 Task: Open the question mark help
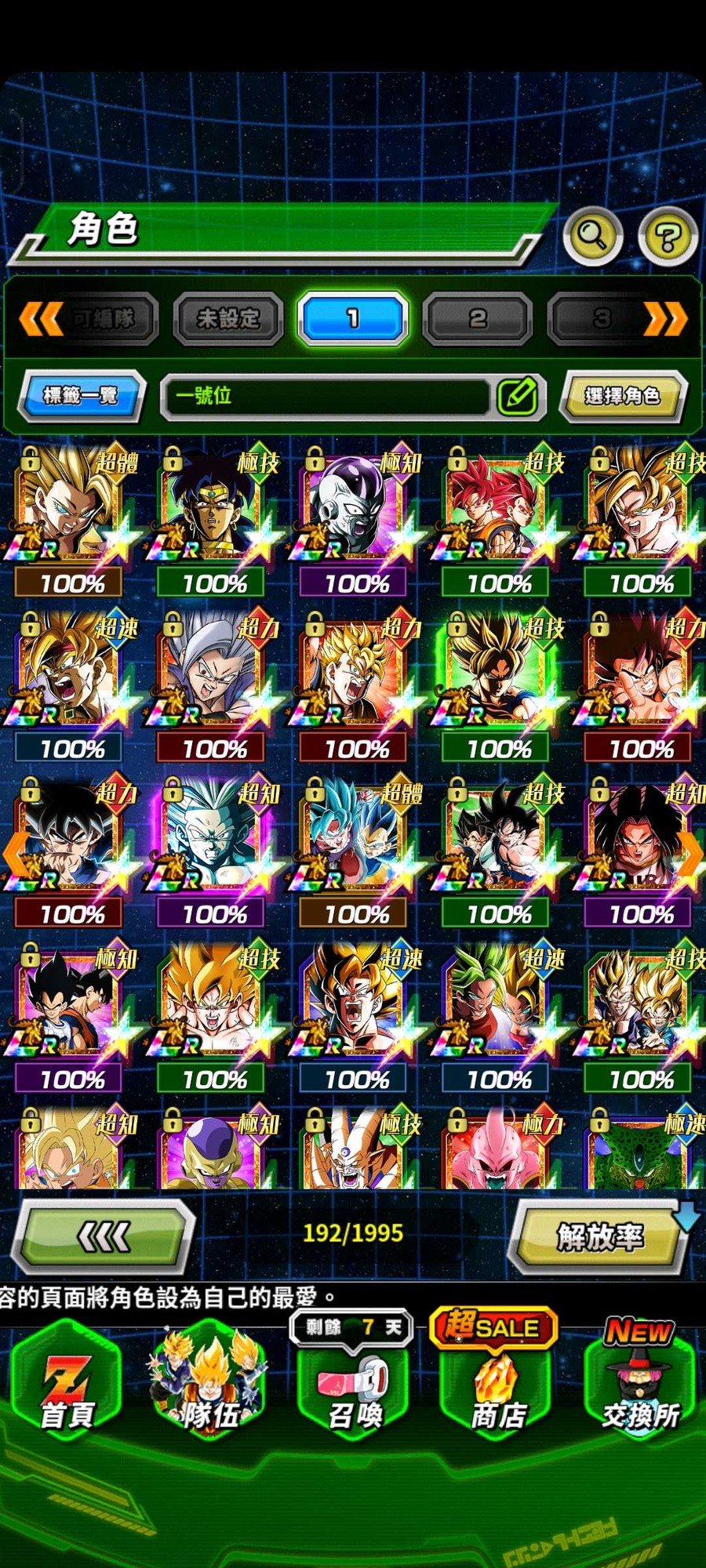[668, 237]
